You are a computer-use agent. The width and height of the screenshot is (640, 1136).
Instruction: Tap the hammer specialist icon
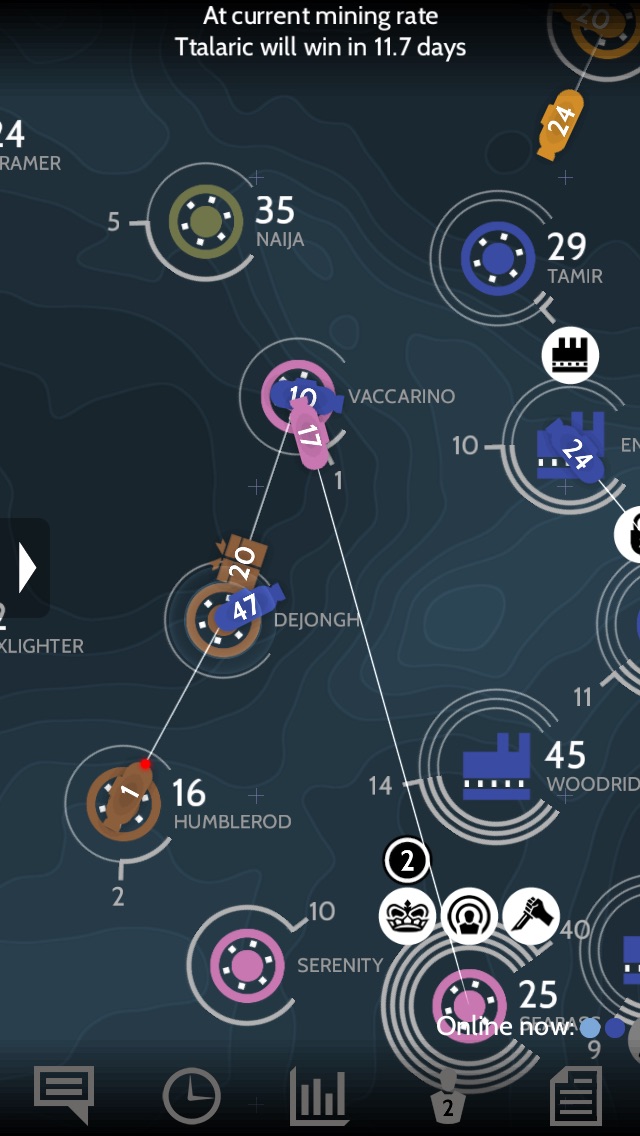pyautogui.click(x=530, y=914)
